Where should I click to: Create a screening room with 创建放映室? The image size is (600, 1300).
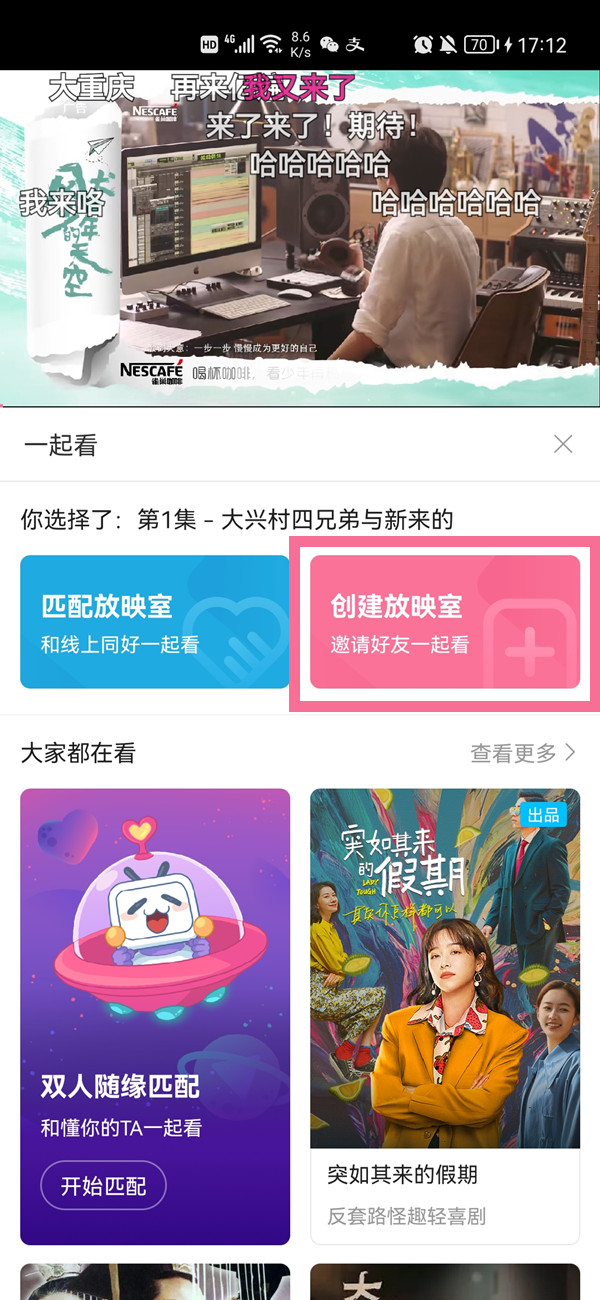coord(445,622)
